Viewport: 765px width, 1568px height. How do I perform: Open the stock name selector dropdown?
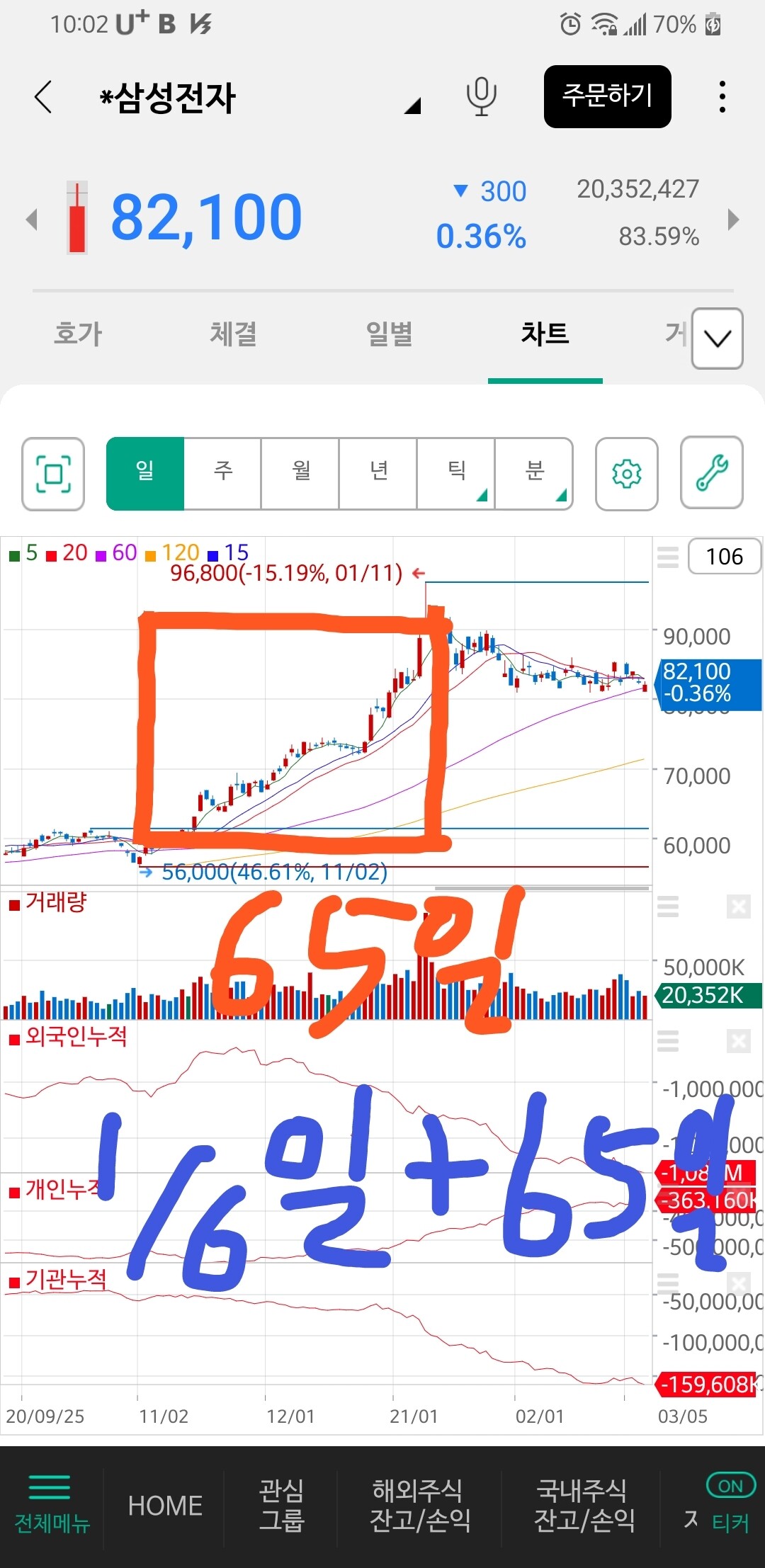pyautogui.click(x=414, y=108)
